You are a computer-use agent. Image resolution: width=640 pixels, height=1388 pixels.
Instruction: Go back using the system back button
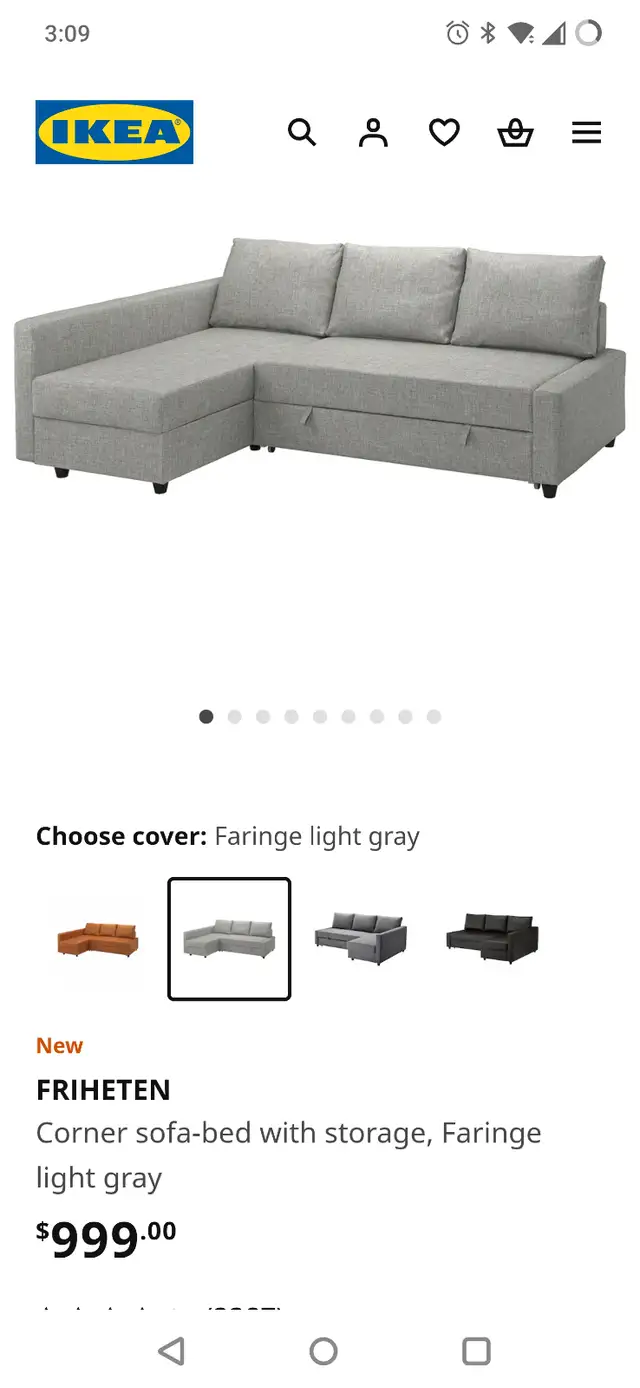tap(171, 1351)
